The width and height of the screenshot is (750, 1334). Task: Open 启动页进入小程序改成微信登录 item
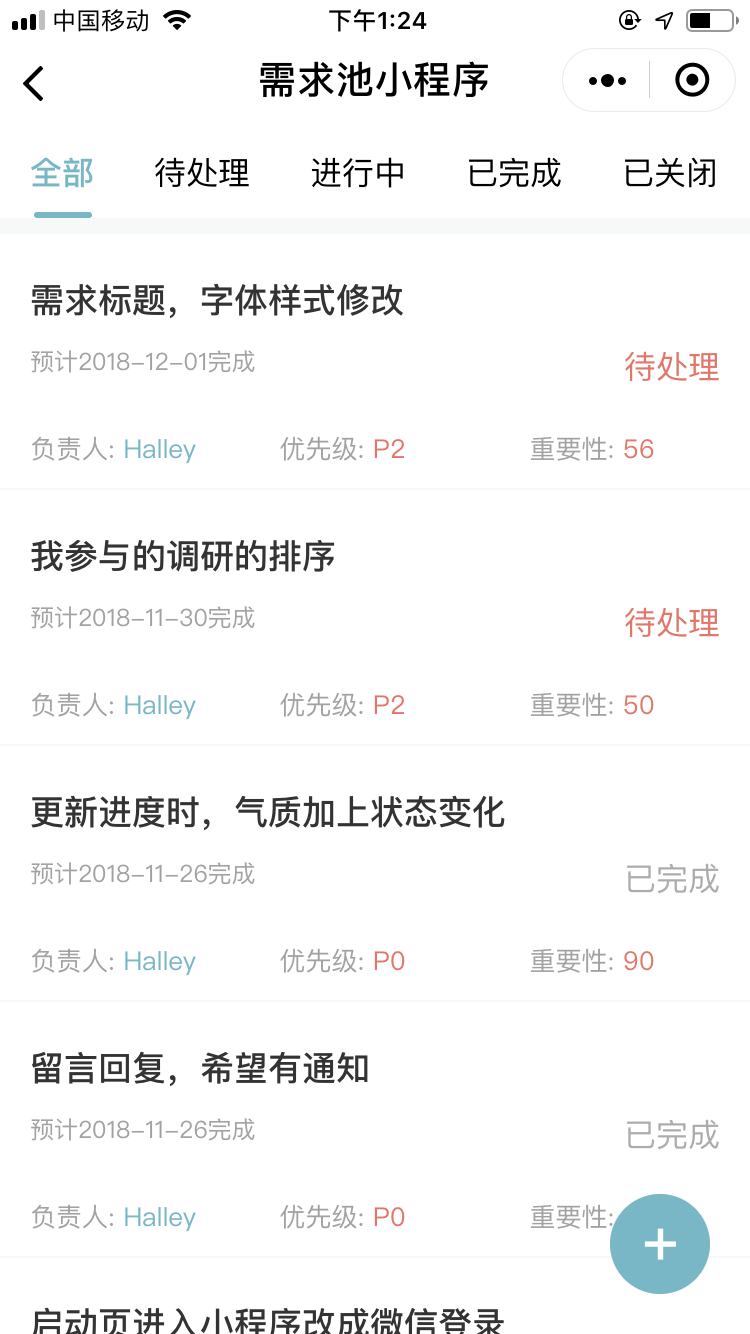coord(375,1297)
